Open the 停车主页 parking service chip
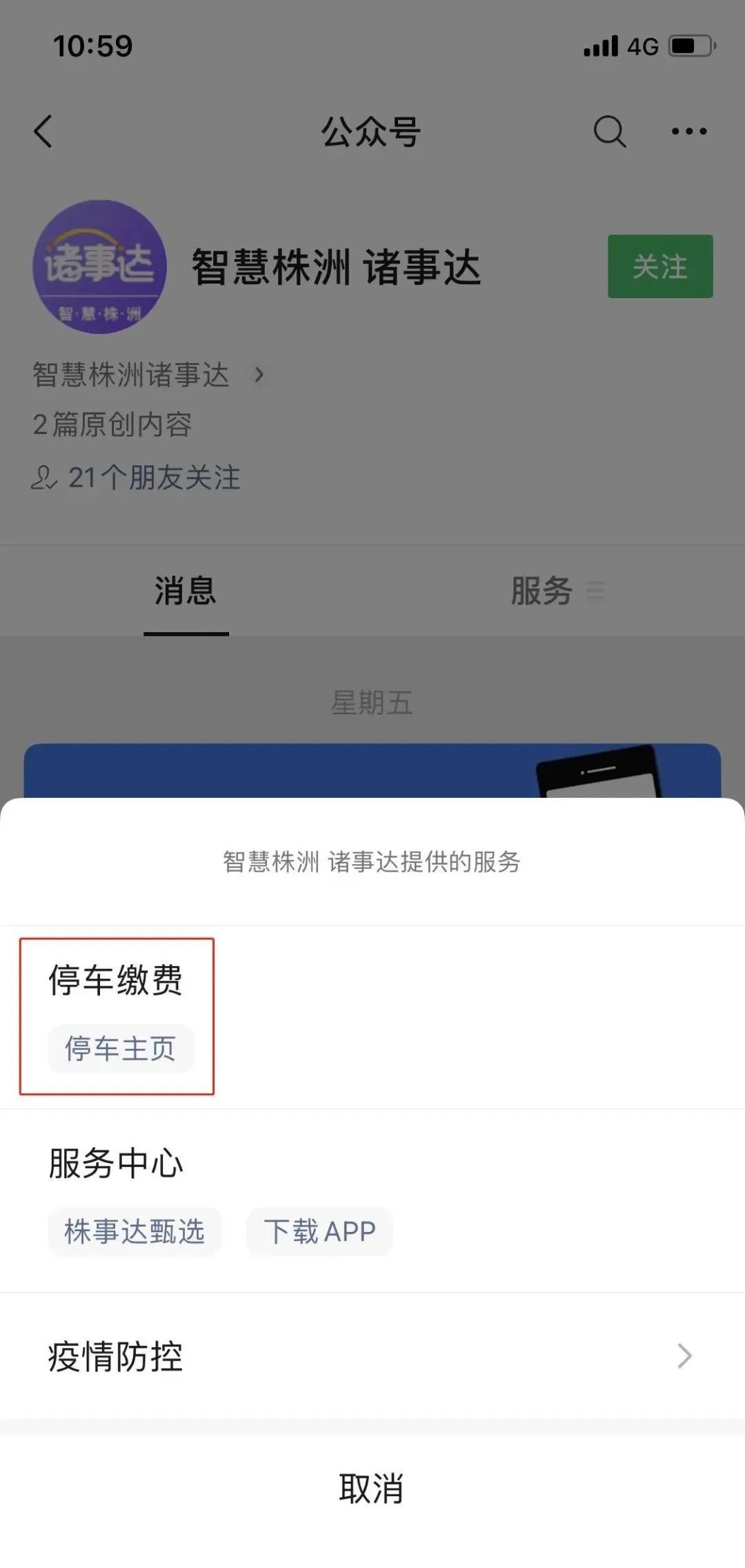 121,1048
